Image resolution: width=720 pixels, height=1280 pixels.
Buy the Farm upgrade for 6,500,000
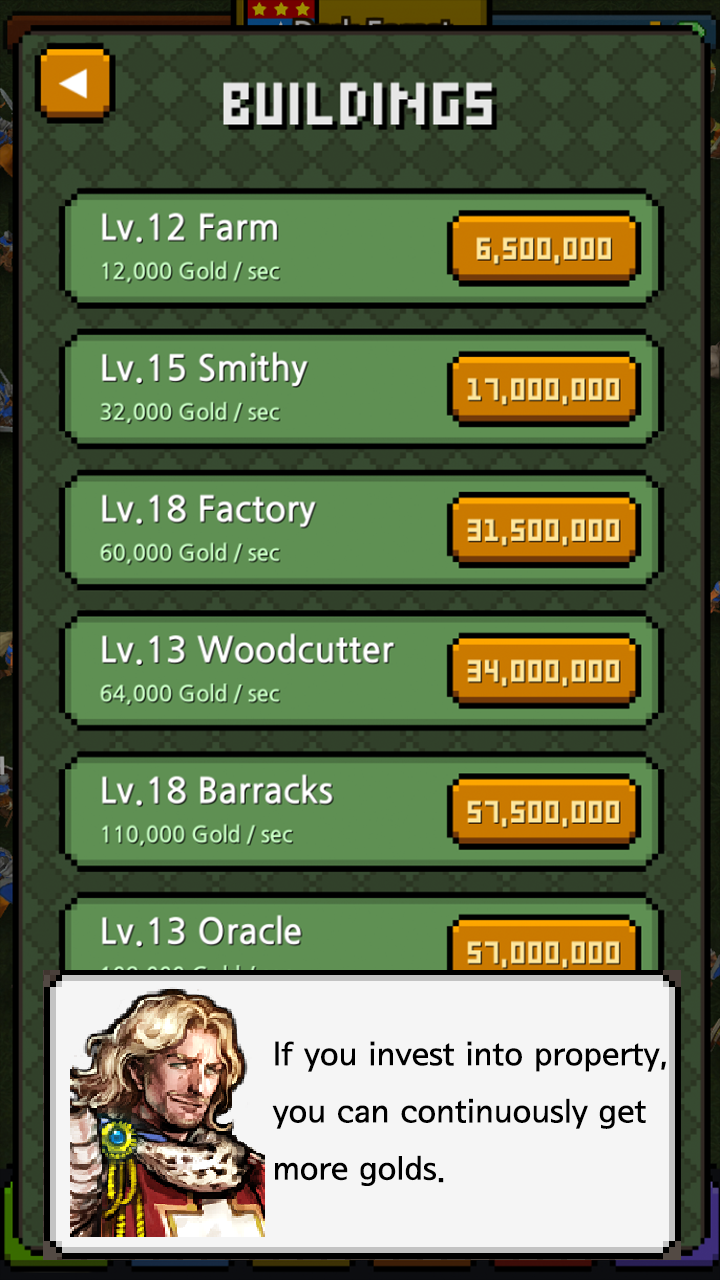point(543,248)
